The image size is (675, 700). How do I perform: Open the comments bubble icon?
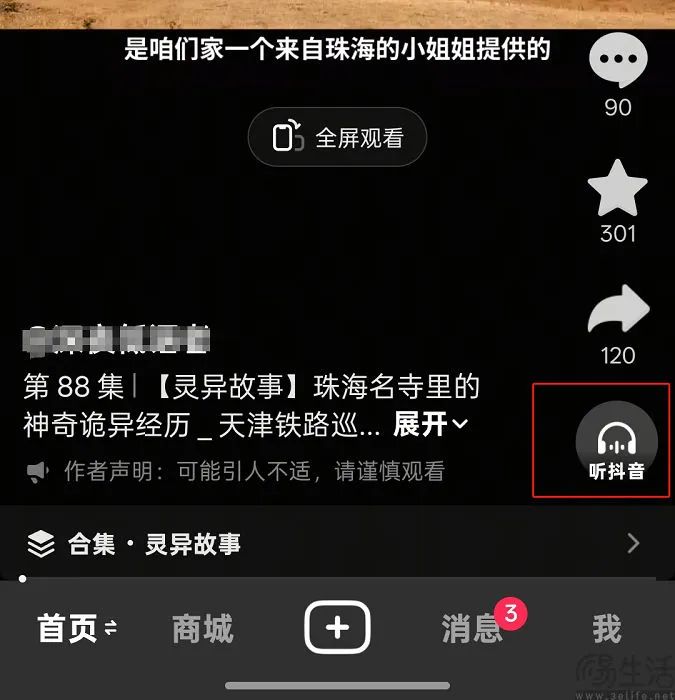click(618, 61)
